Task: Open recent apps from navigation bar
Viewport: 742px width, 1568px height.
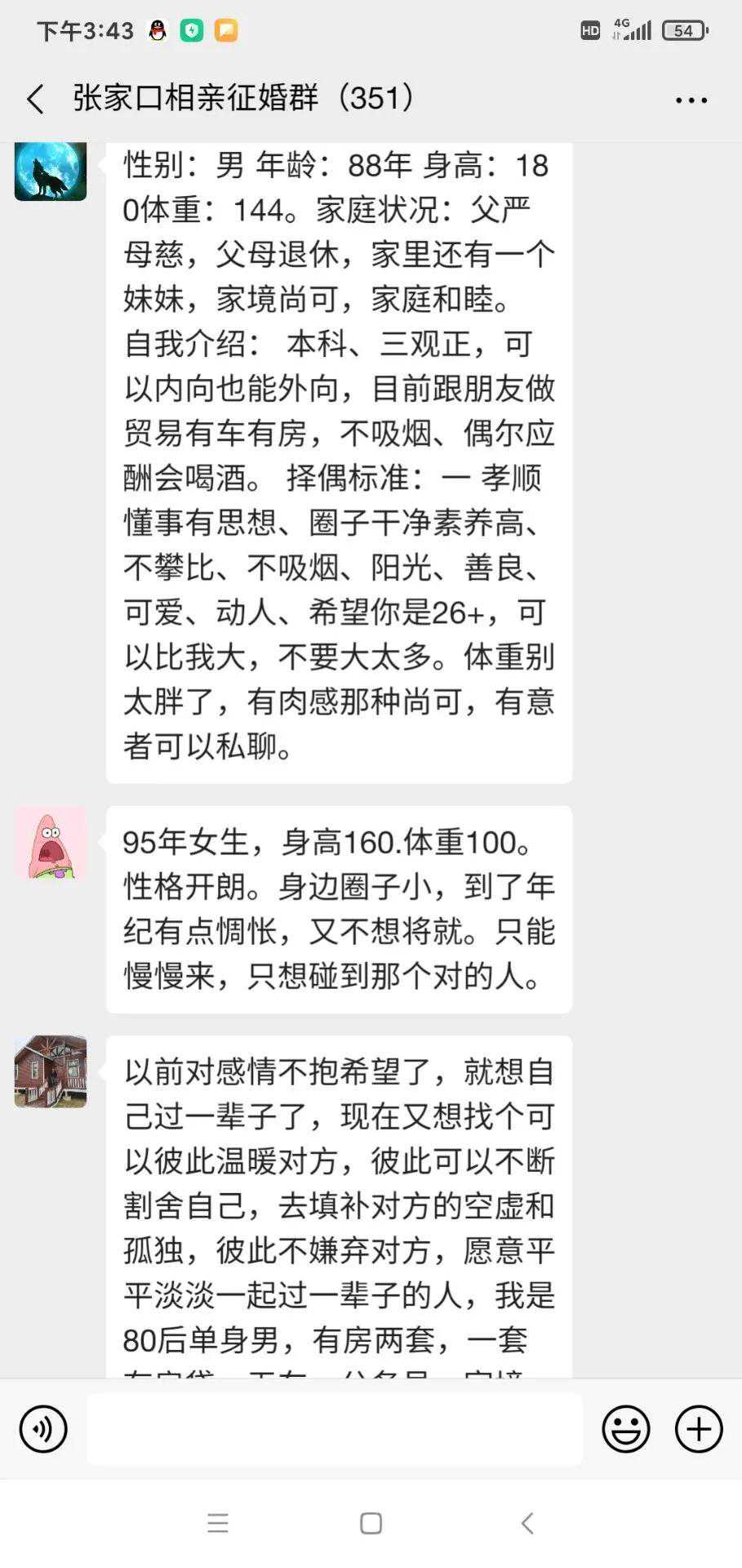Action: [x=218, y=1523]
